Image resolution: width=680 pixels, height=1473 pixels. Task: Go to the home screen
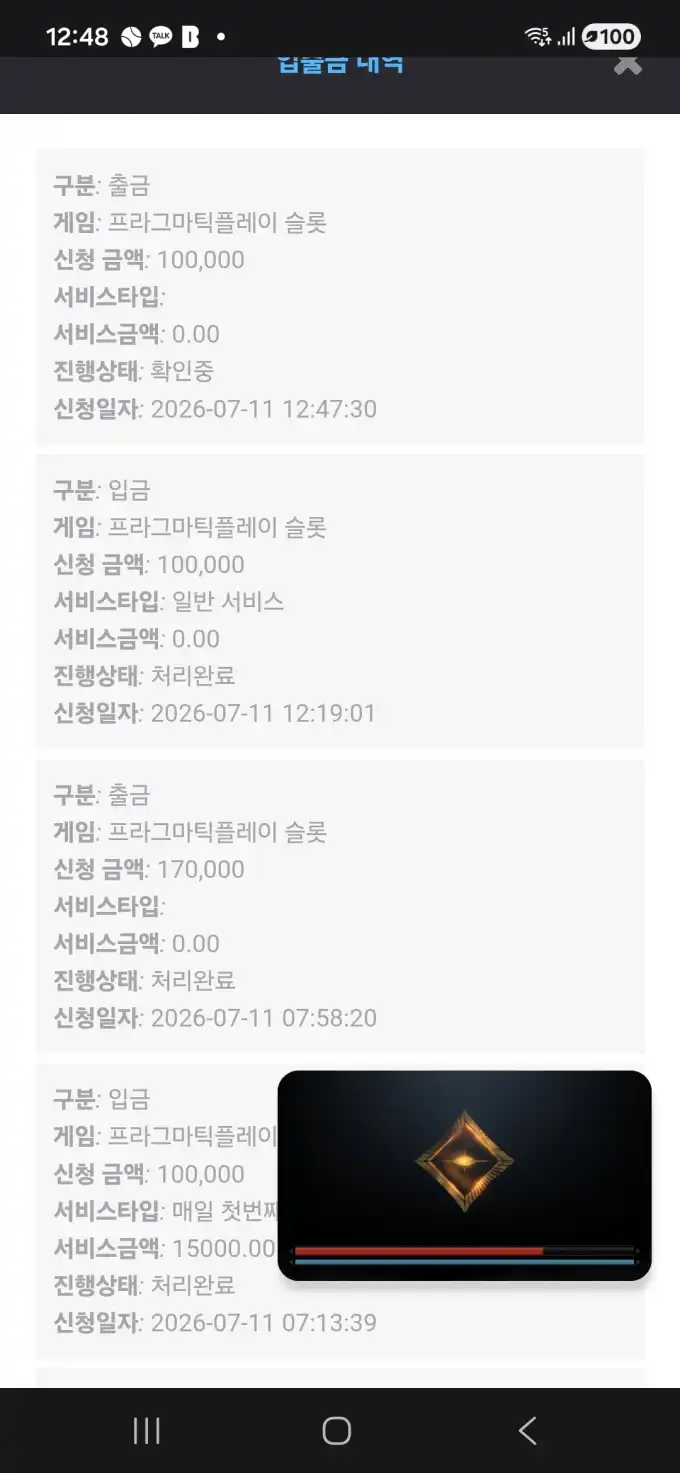(337, 1431)
